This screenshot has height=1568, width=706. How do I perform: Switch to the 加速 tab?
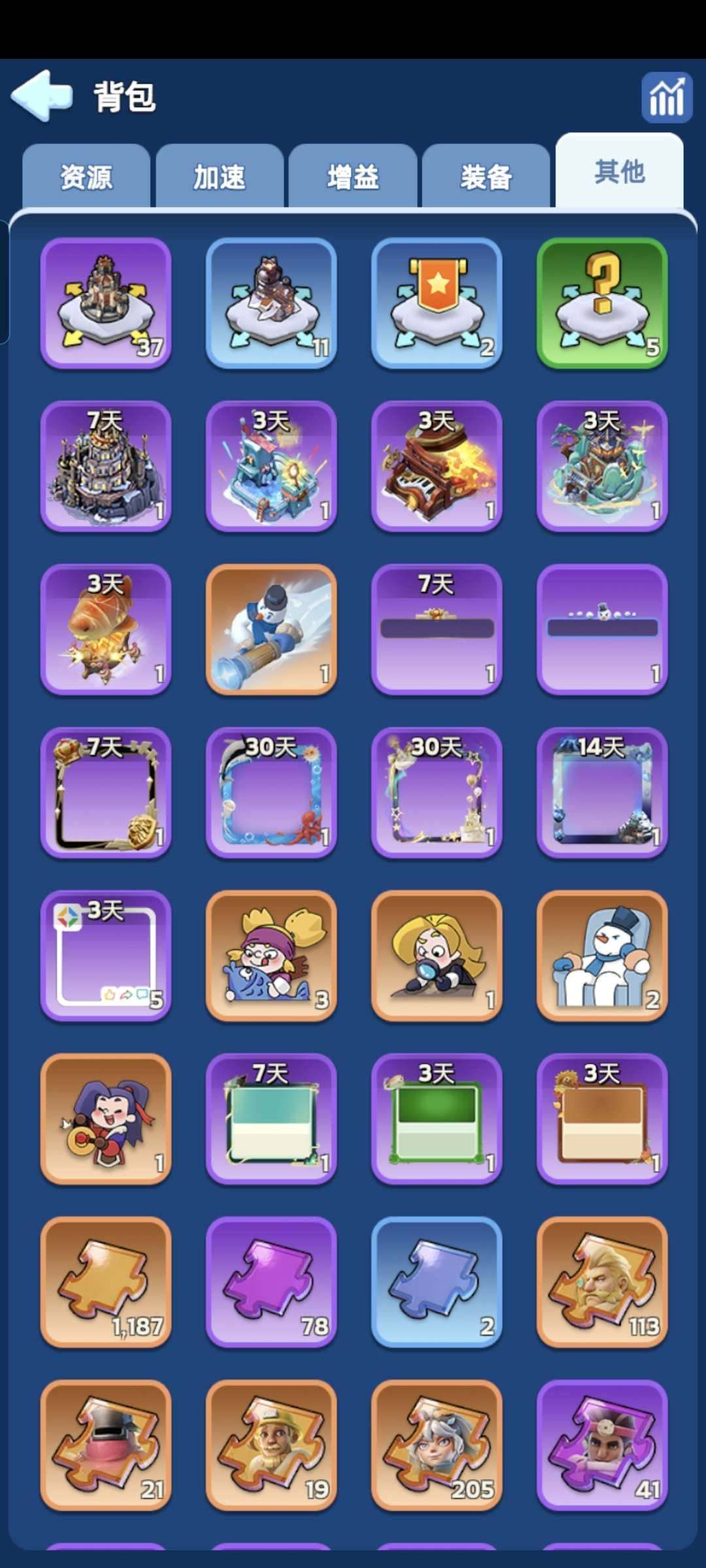tap(220, 176)
